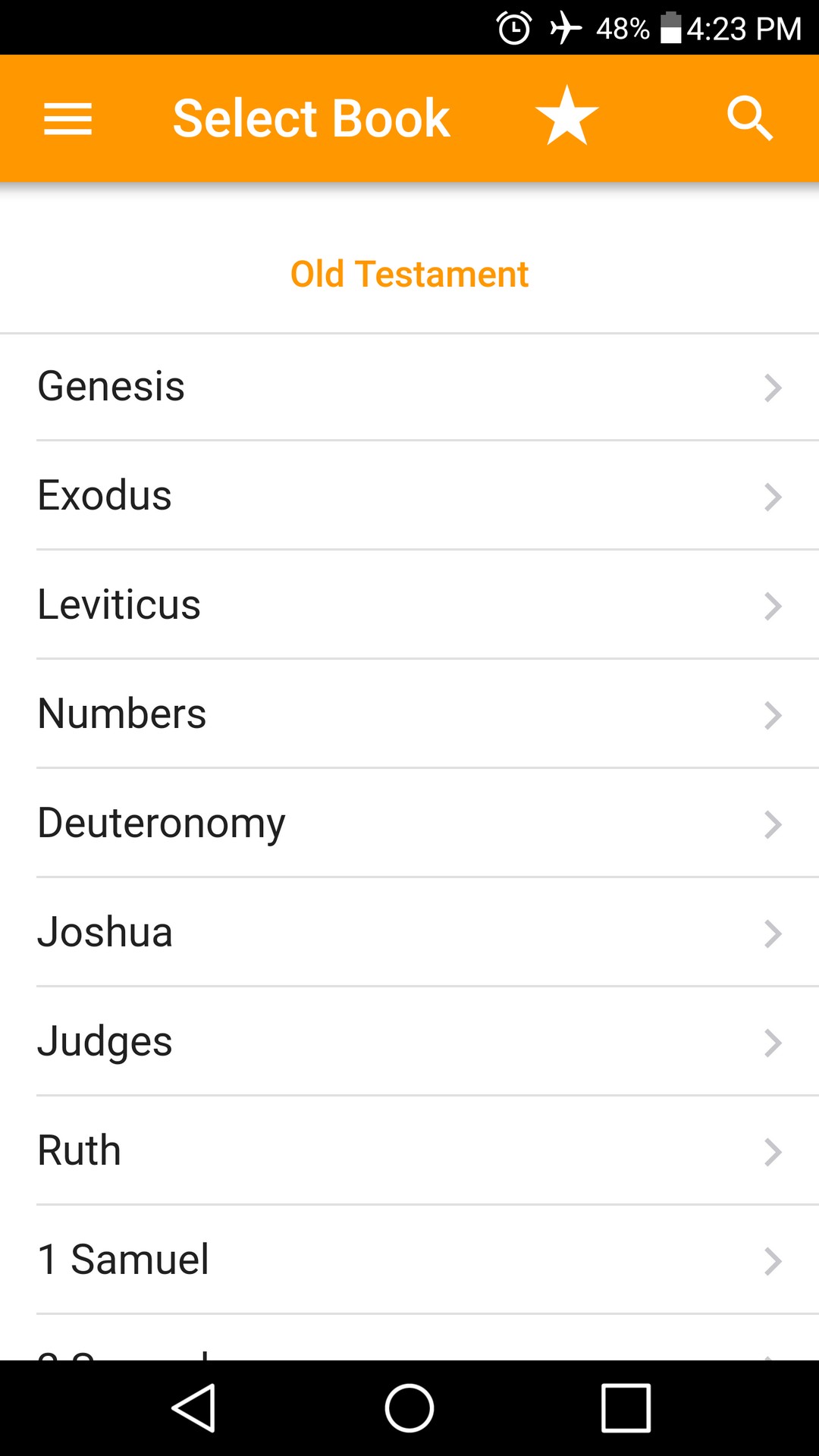The width and height of the screenshot is (819, 1456).
Task: Open the book of Ruth
Action: coord(409,1151)
